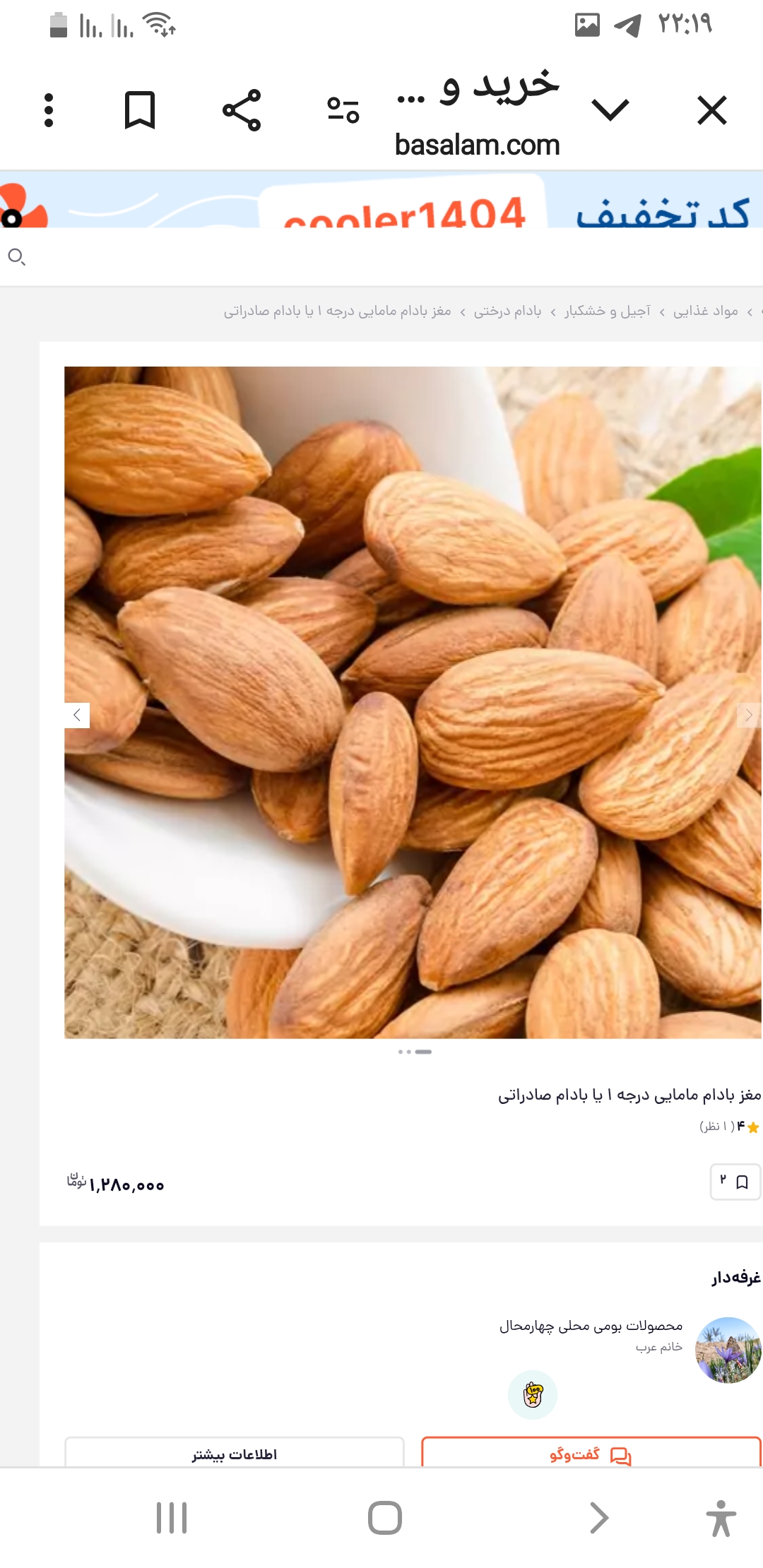
Task: Open the مواد غذایی breadcrumb link
Action: click(705, 311)
